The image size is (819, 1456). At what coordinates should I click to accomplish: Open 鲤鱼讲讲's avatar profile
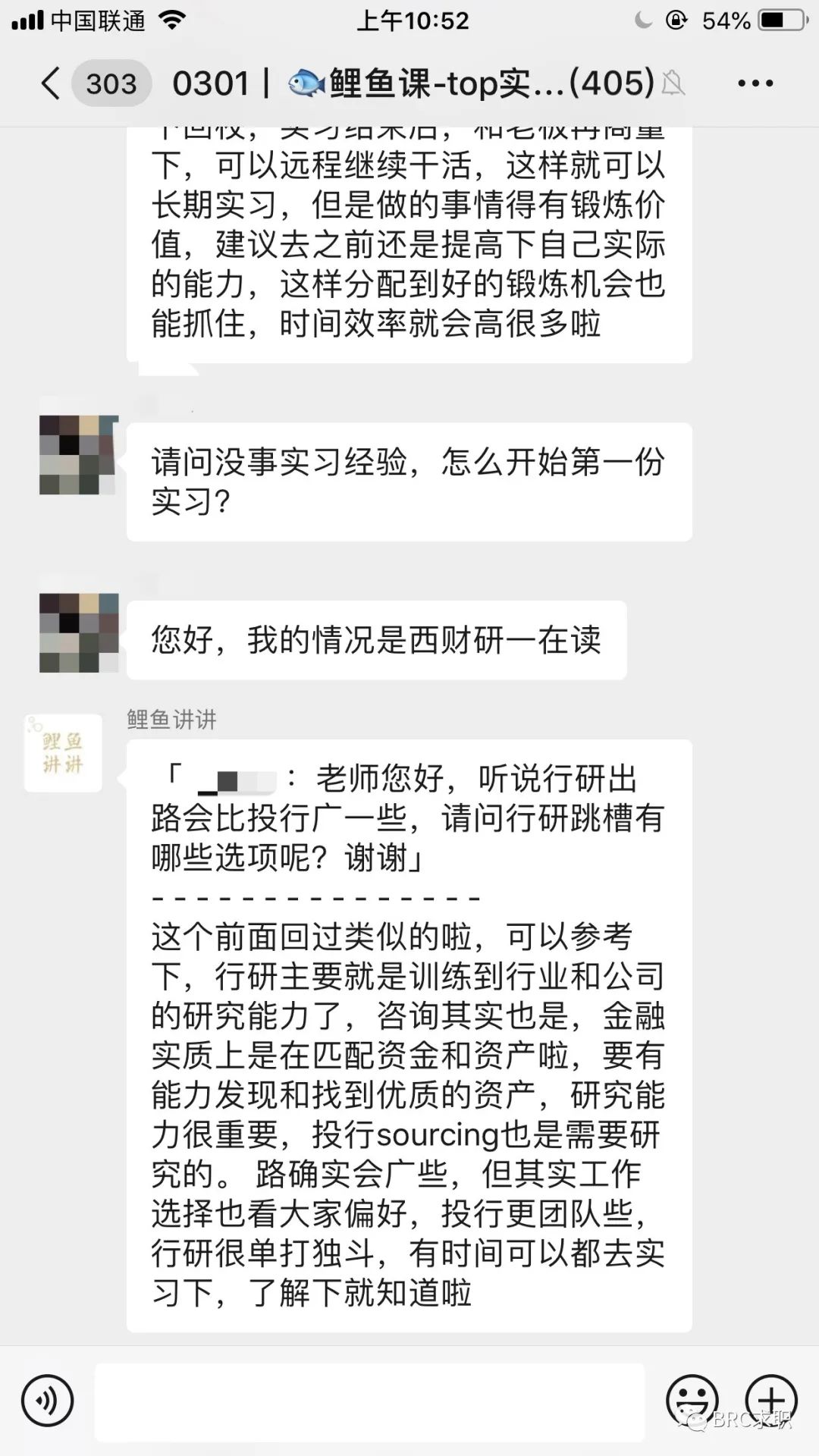pyautogui.click(x=63, y=753)
